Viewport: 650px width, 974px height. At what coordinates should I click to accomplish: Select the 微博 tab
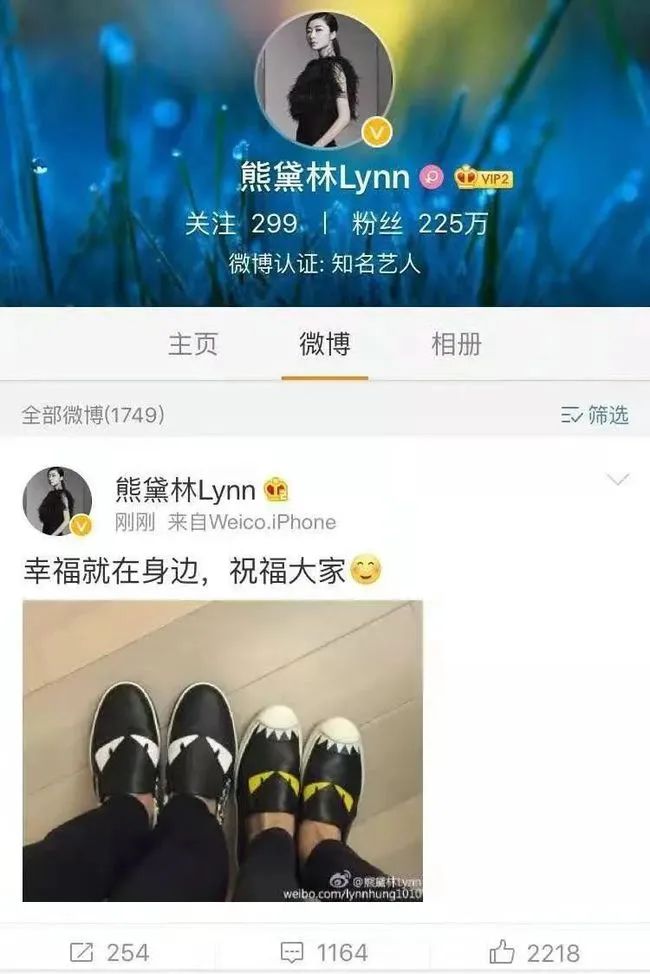pos(325,345)
